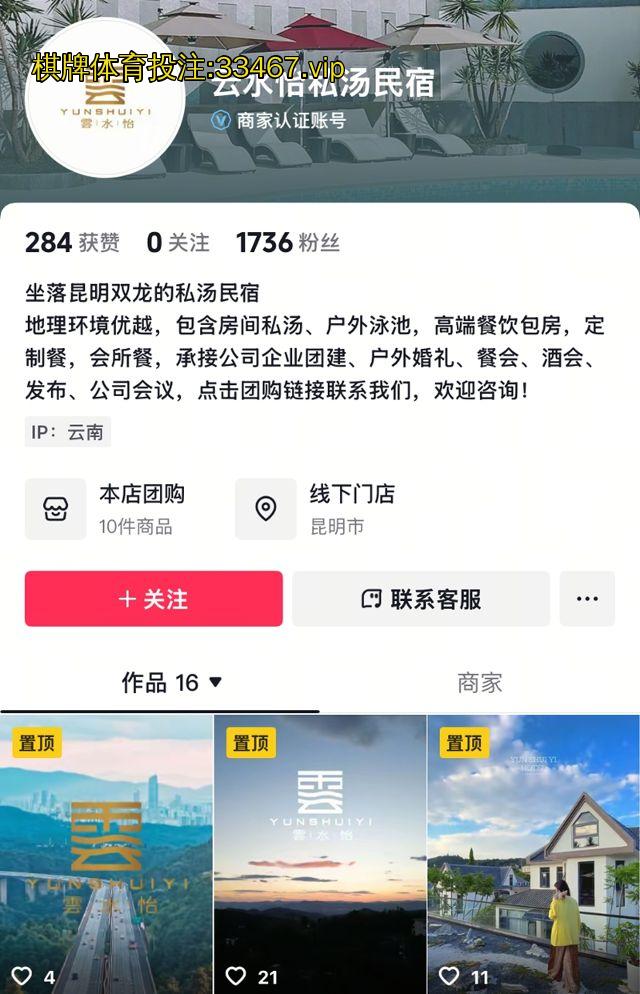Viewport: 640px width, 994px height.
Task: View the 1736 粉丝 followers list
Action: [x=288, y=243]
